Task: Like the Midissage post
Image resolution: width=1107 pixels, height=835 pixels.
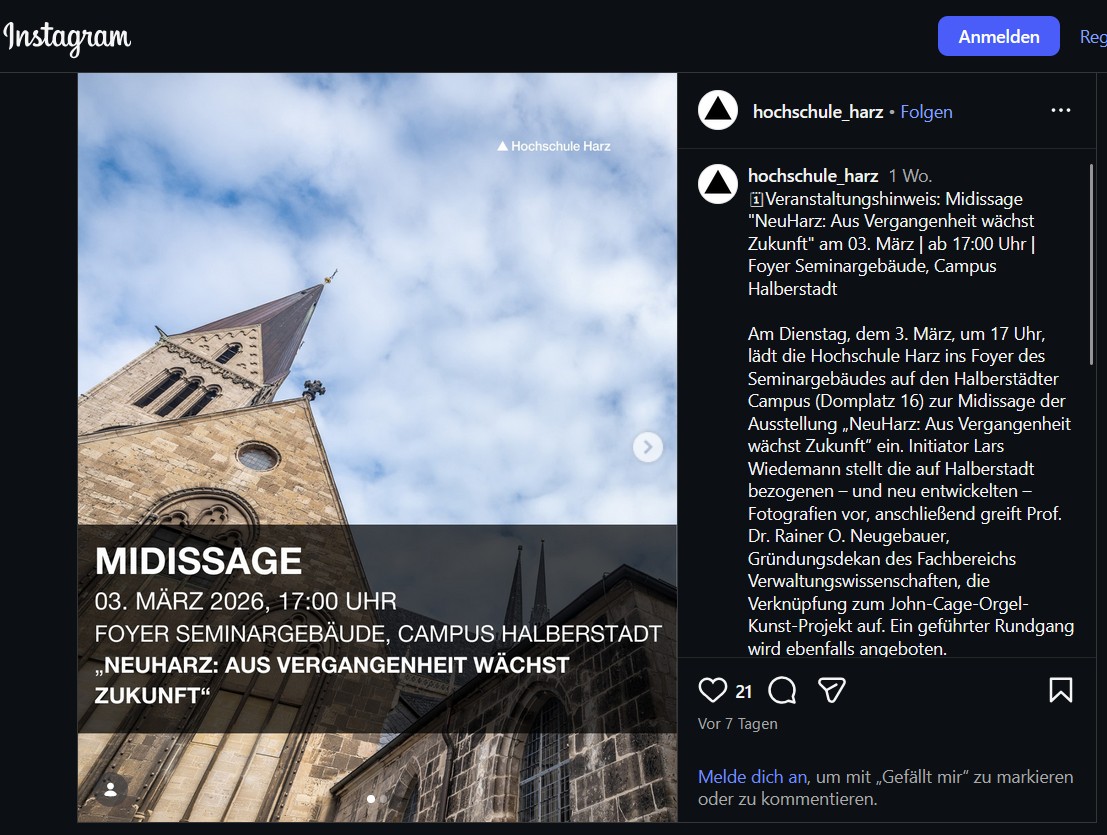Action: (x=713, y=690)
